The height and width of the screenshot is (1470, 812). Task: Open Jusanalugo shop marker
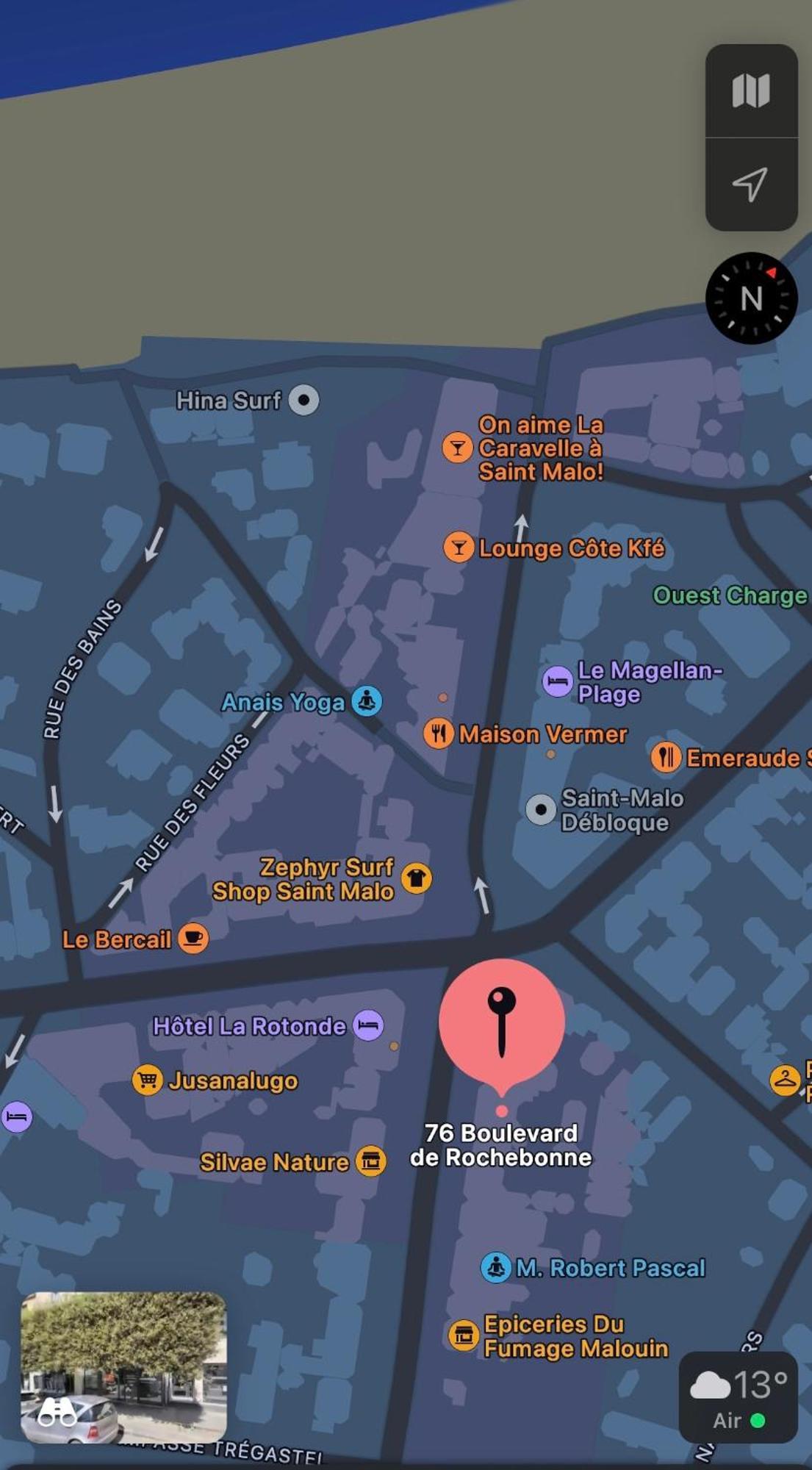(x=147, y=1080)
